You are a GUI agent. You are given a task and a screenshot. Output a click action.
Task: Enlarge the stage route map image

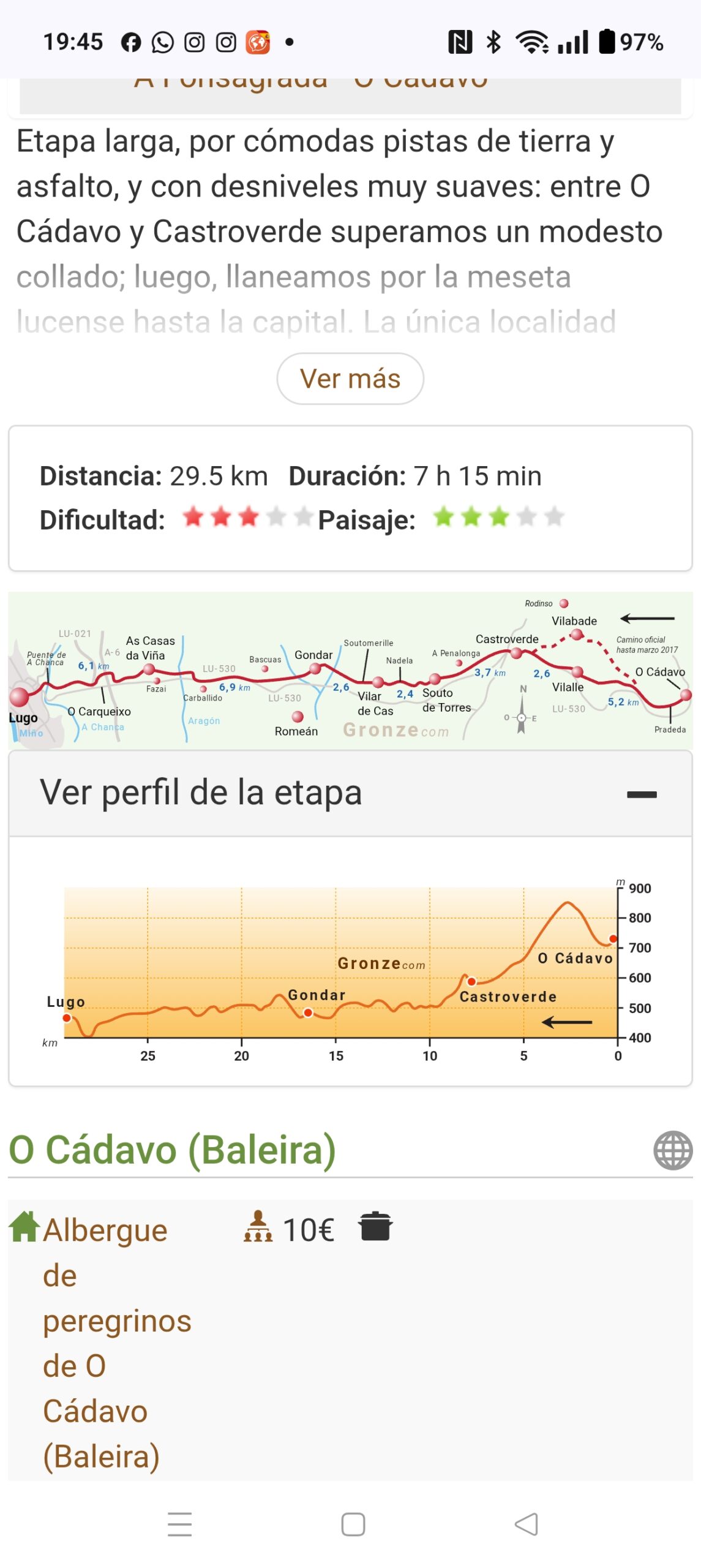tap(350, 669)
